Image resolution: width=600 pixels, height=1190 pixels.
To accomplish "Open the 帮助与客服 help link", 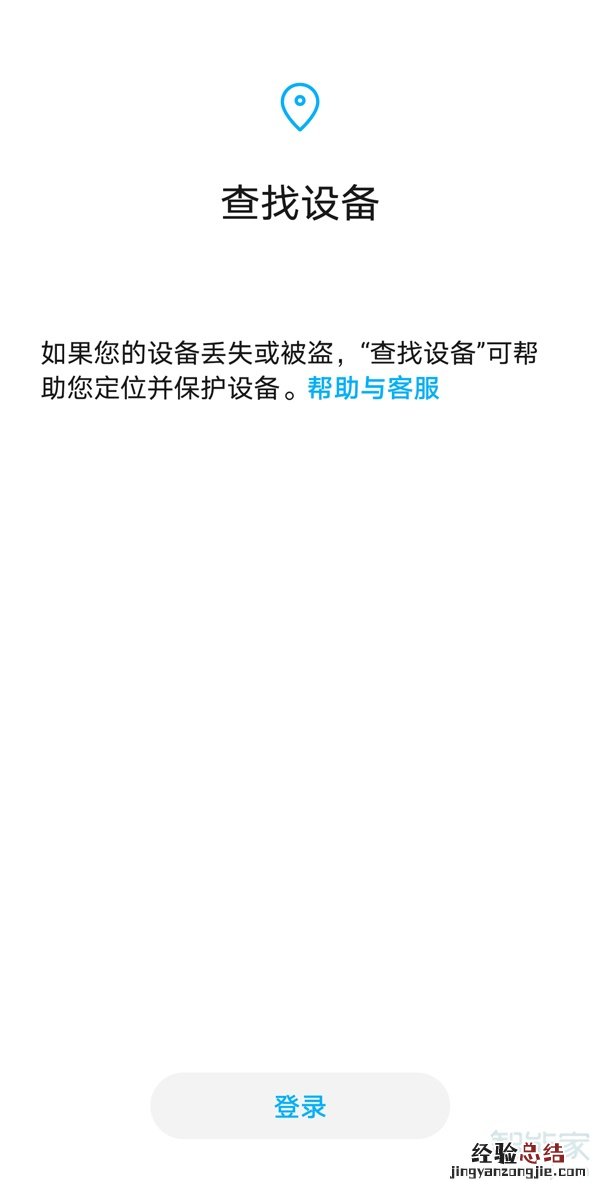I will (373, 388).
